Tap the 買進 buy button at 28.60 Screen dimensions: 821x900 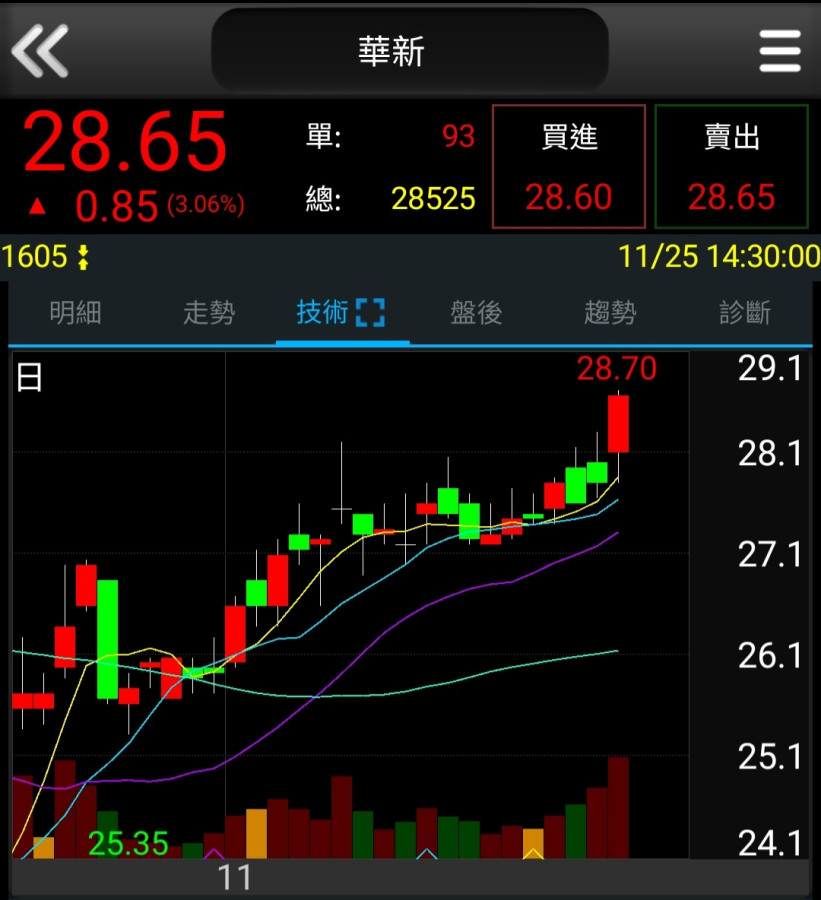point(569,167)
